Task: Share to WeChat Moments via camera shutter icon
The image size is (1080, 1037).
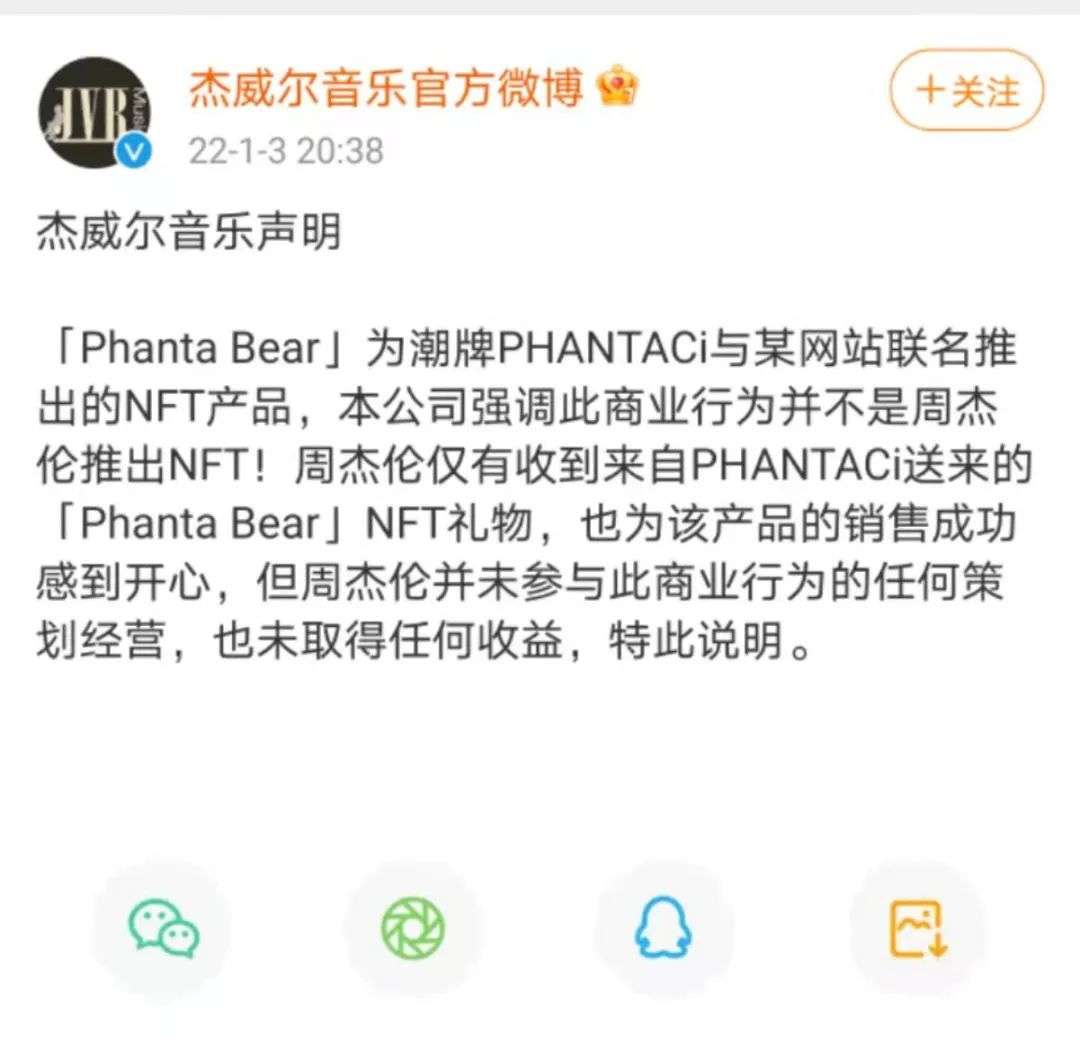Action: click(x=412, y=929)
